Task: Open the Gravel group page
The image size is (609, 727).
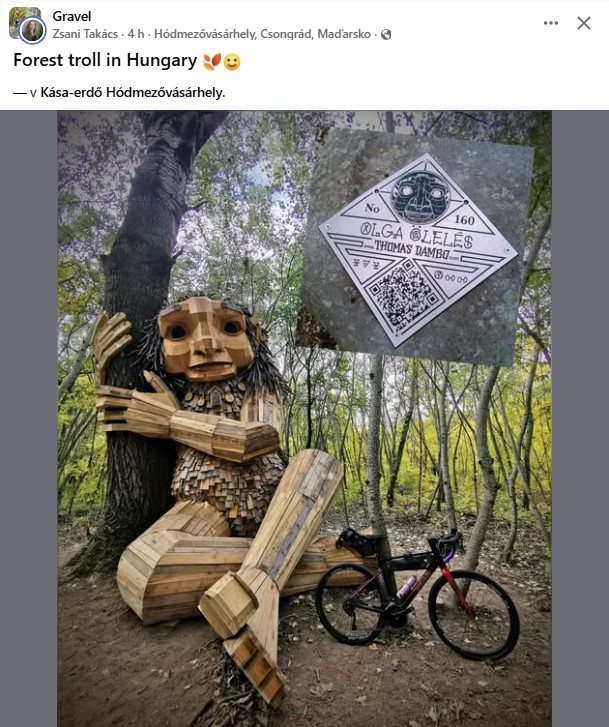Action: (x=72, y=16)
